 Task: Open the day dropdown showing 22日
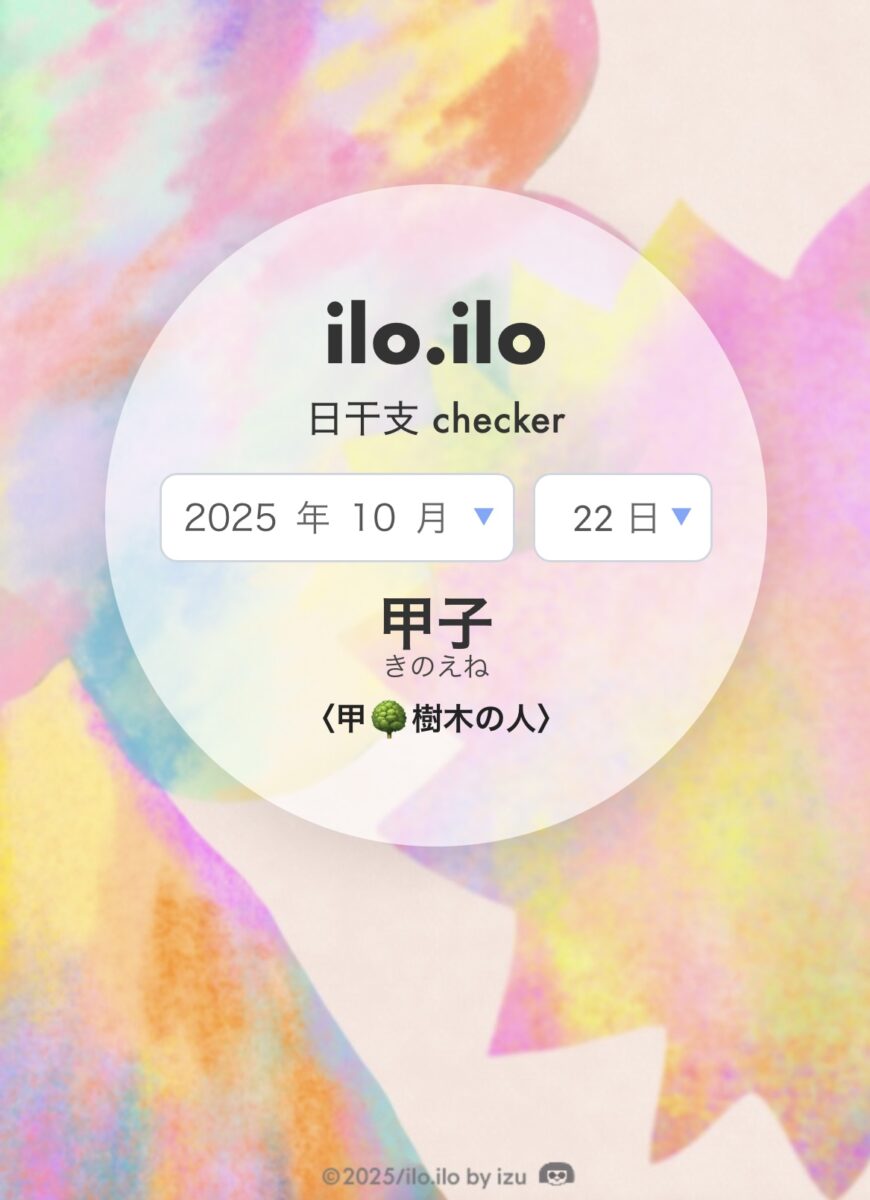(x=622, y=517)
